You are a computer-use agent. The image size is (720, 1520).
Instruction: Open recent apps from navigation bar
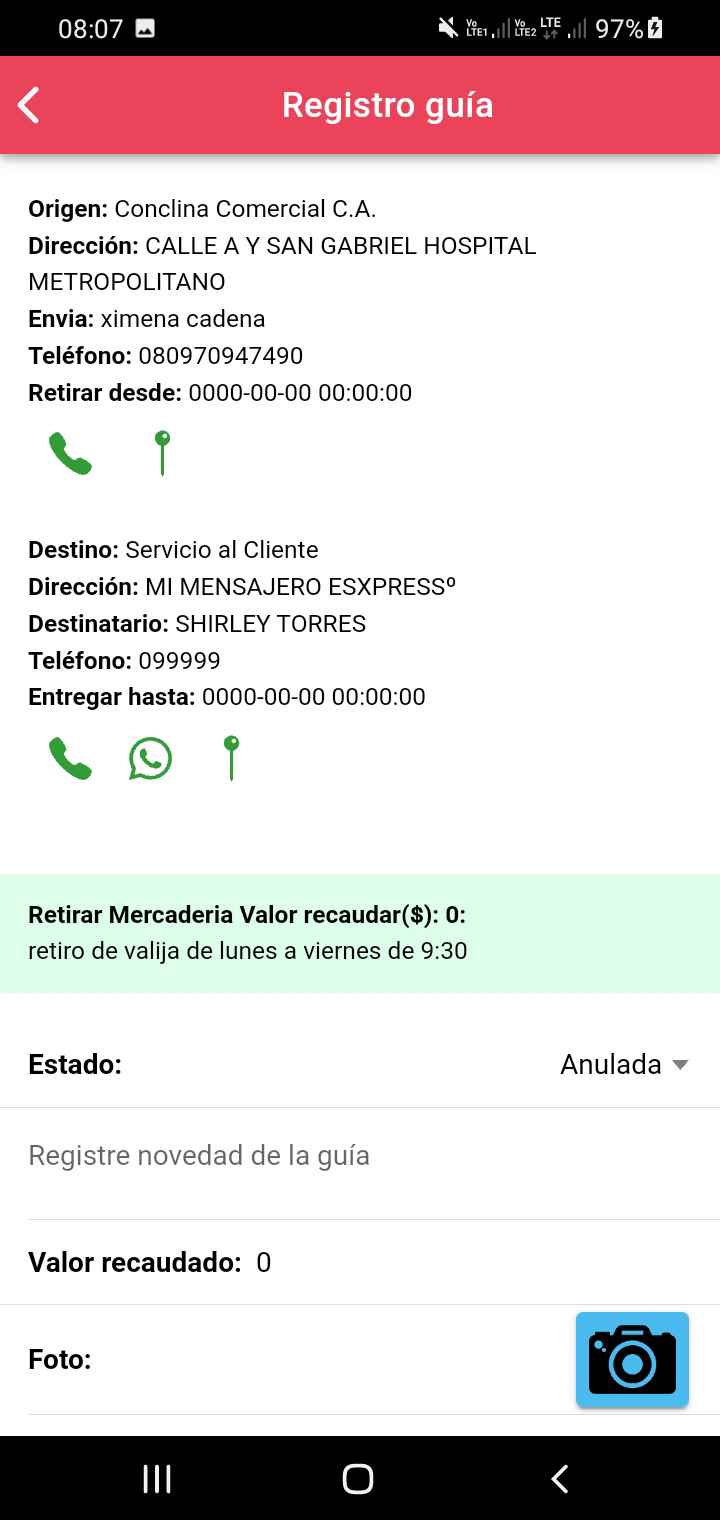157,1479
